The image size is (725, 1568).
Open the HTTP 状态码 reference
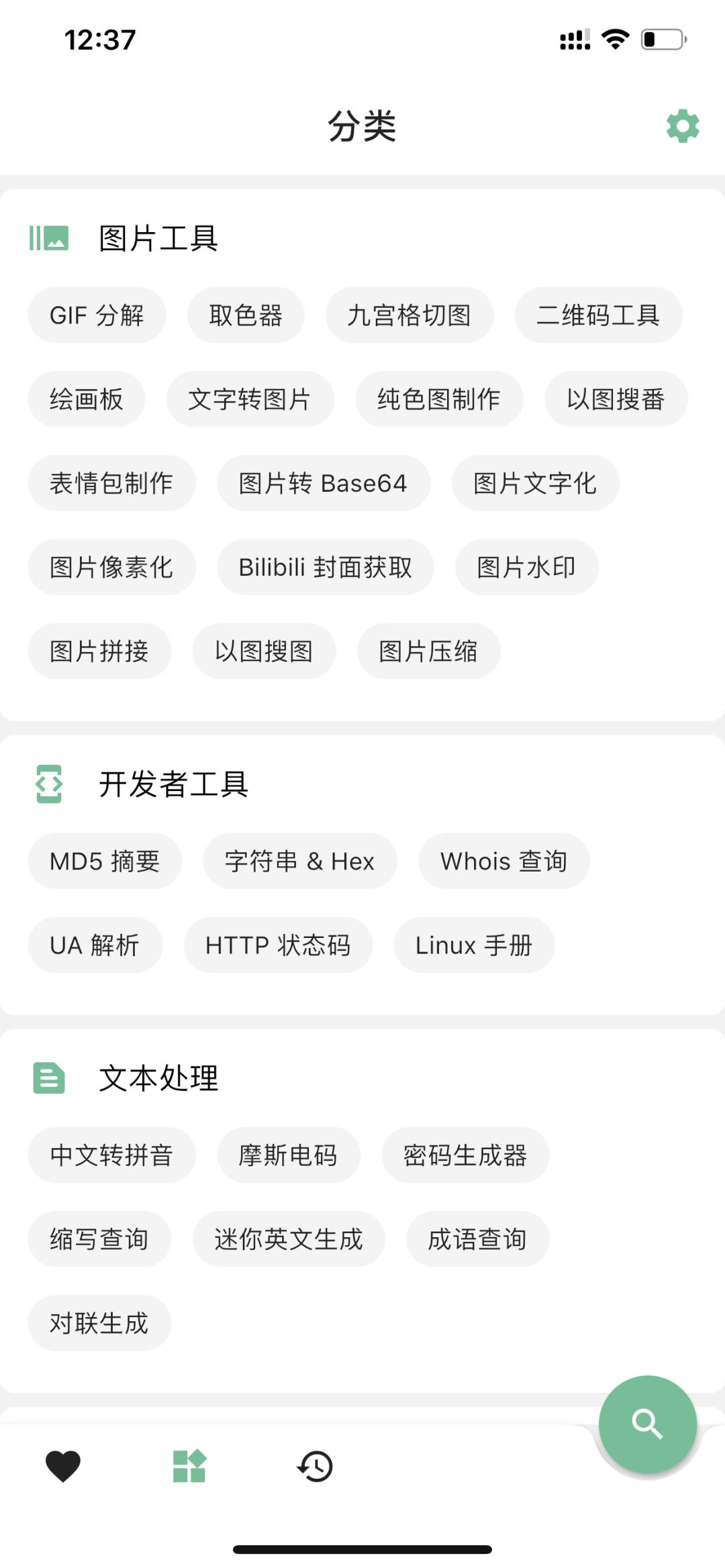point(279,945)
